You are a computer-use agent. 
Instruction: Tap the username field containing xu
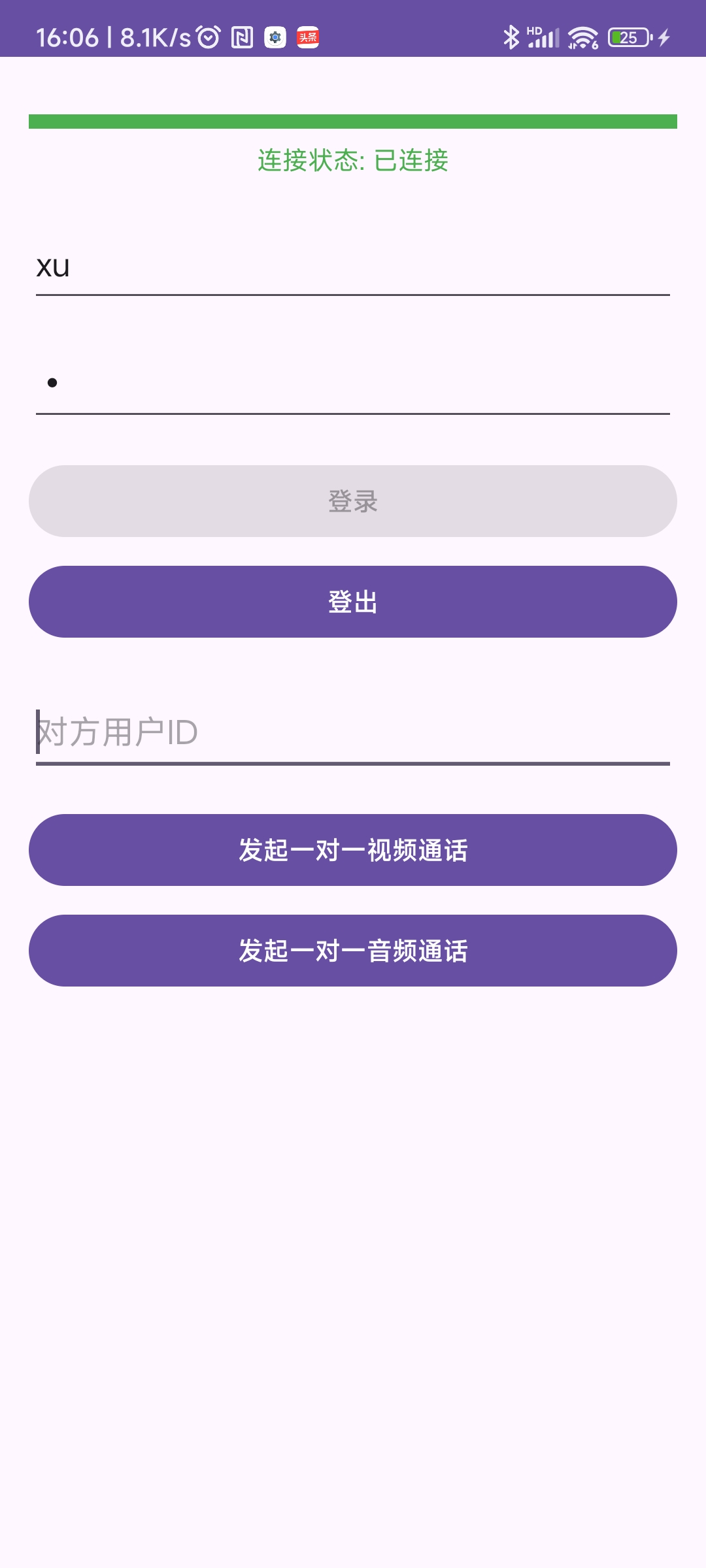353,267
